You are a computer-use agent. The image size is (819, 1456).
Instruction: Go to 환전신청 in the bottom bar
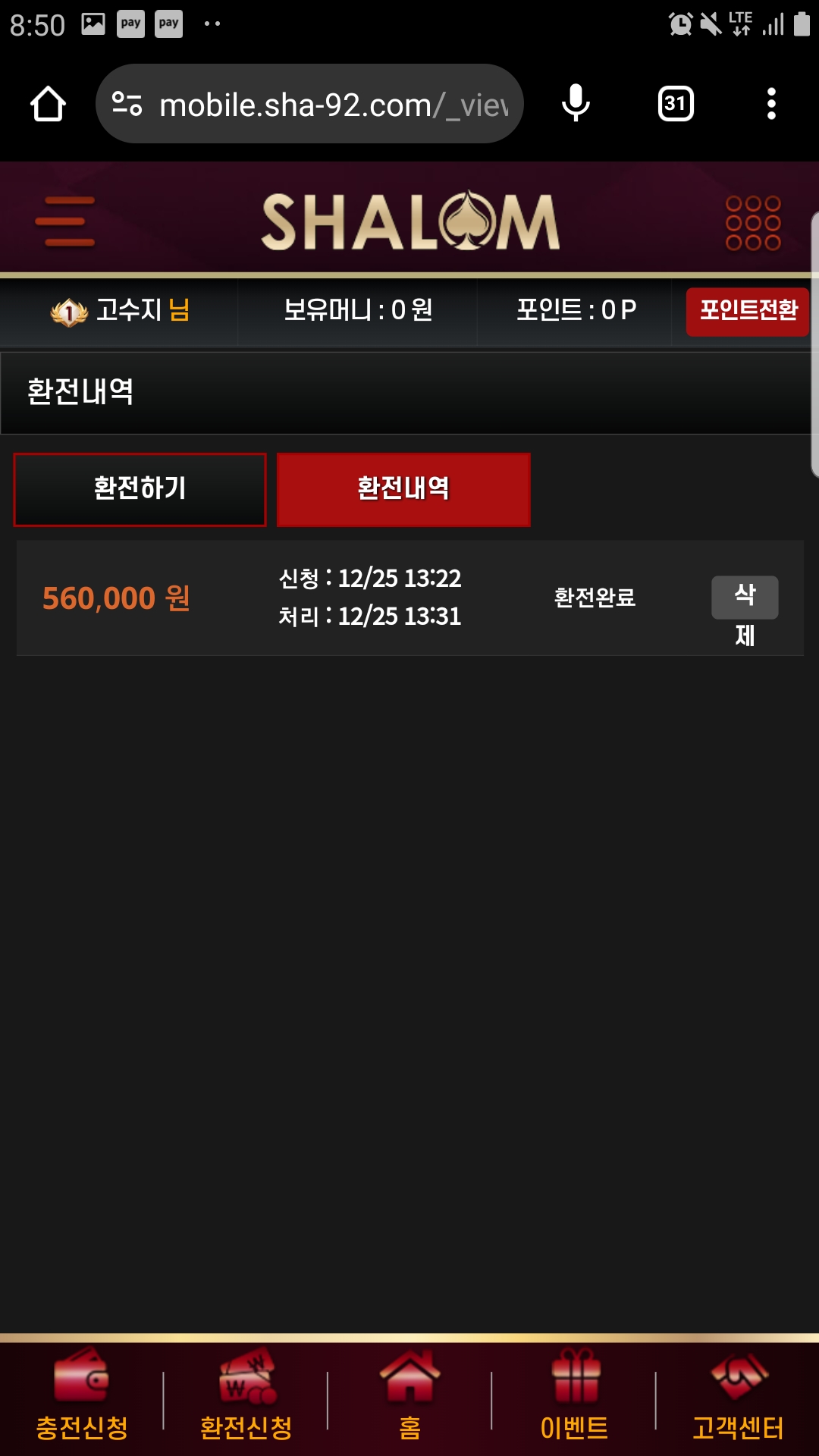click(x=246, y=1395)
